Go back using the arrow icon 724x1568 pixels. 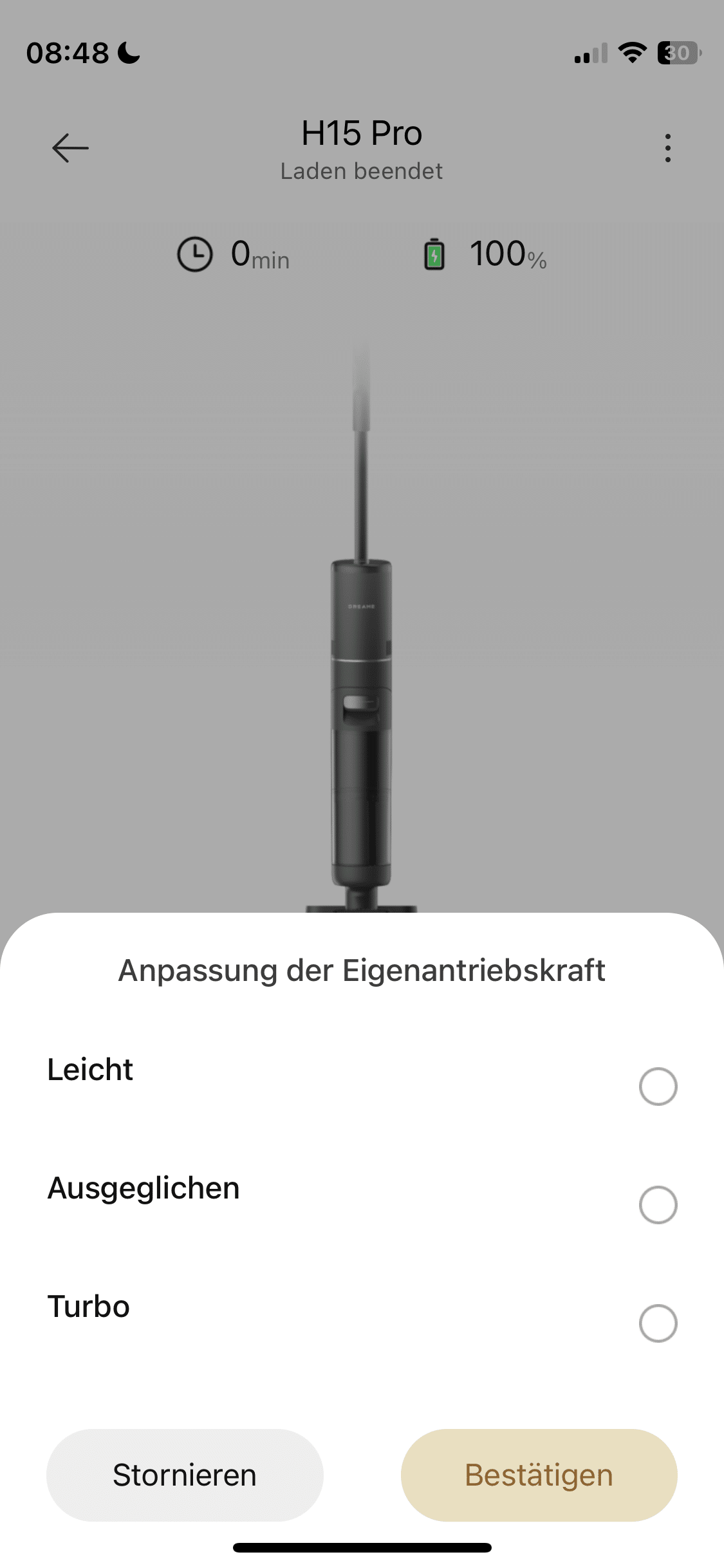tap(70, 148)
